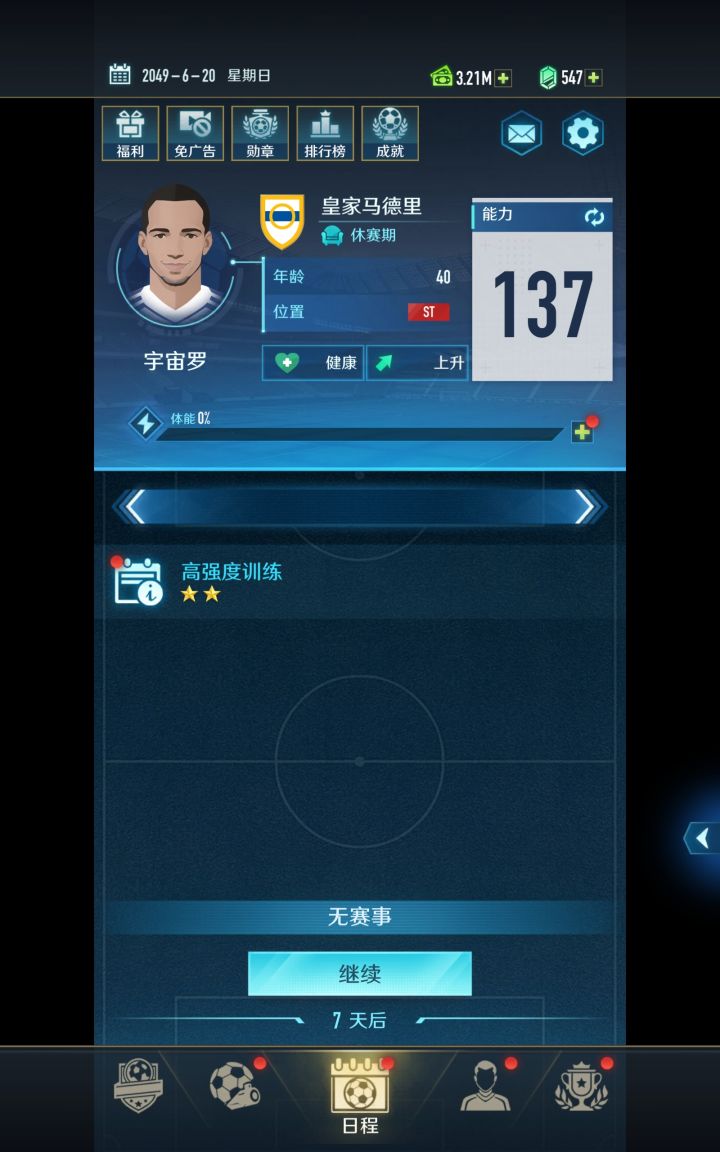Select the 日程 schedule tab
The image size is (720, 1152).
(x=360, y=1100)
